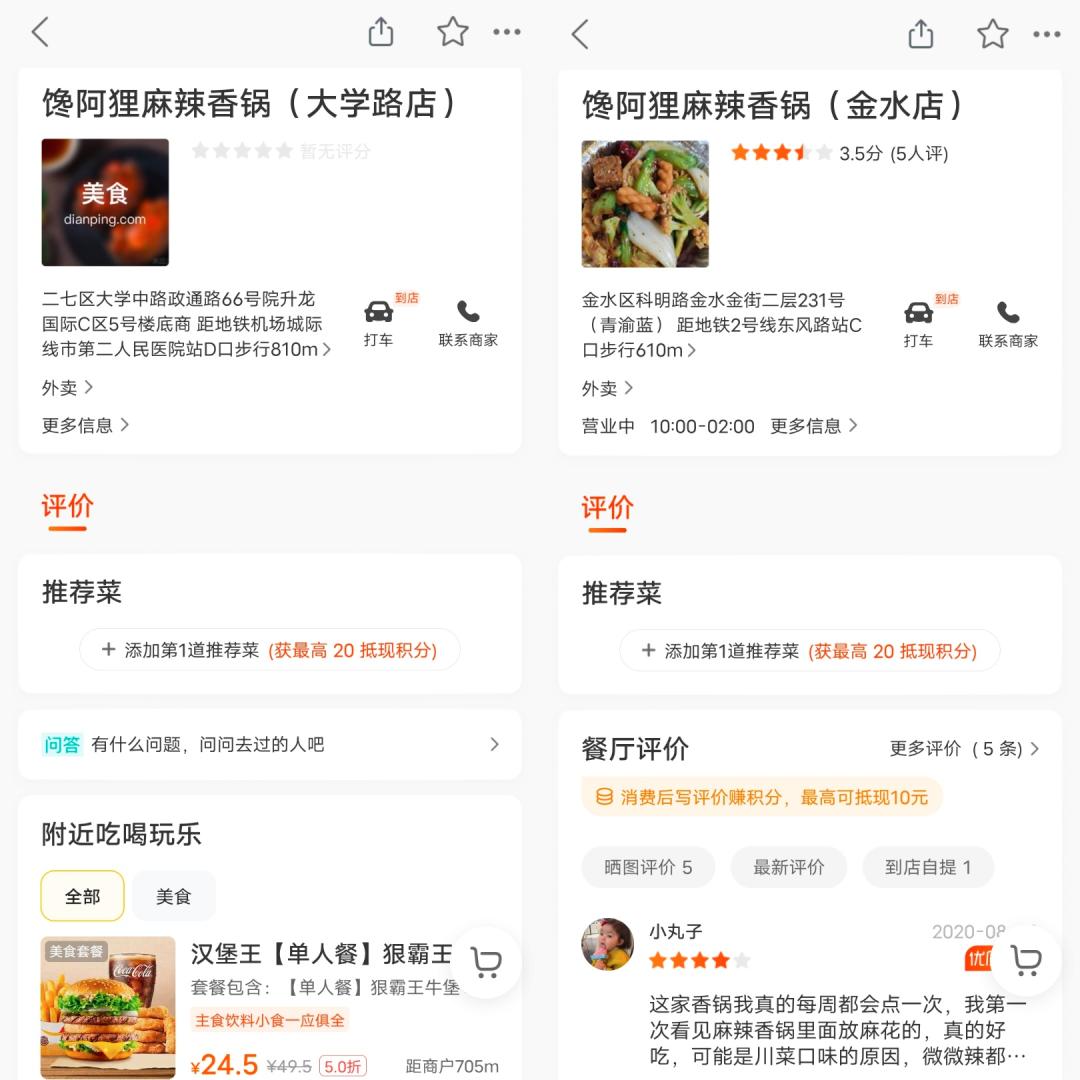Go back from the 大学路店 page
This screenshot has height=1080, width=1080.
click(40, 32)
